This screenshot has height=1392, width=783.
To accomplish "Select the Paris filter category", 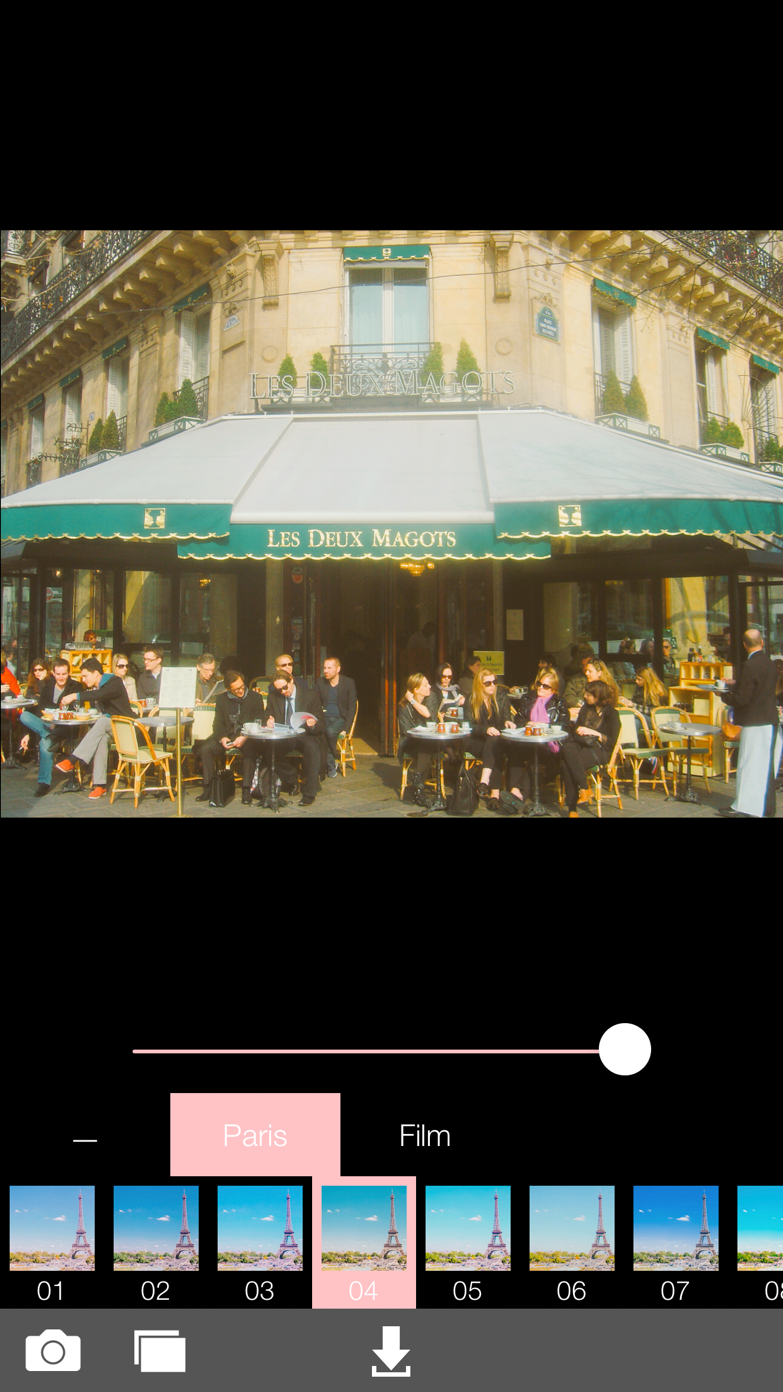I will [x=255, y=1135].
